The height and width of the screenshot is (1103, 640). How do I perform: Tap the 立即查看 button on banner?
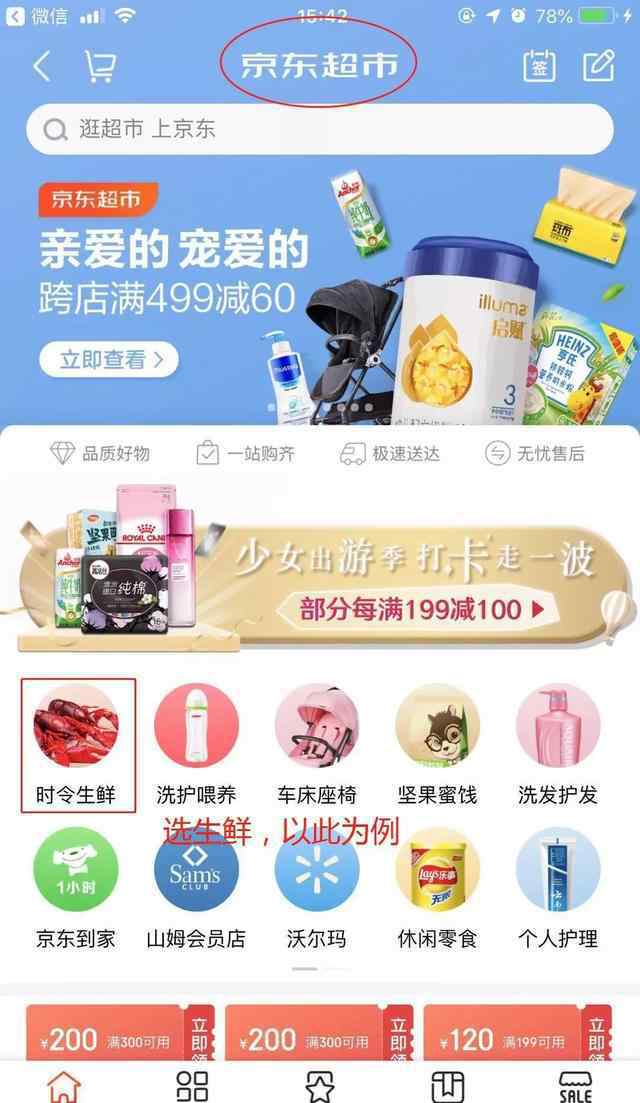point(108,359)
